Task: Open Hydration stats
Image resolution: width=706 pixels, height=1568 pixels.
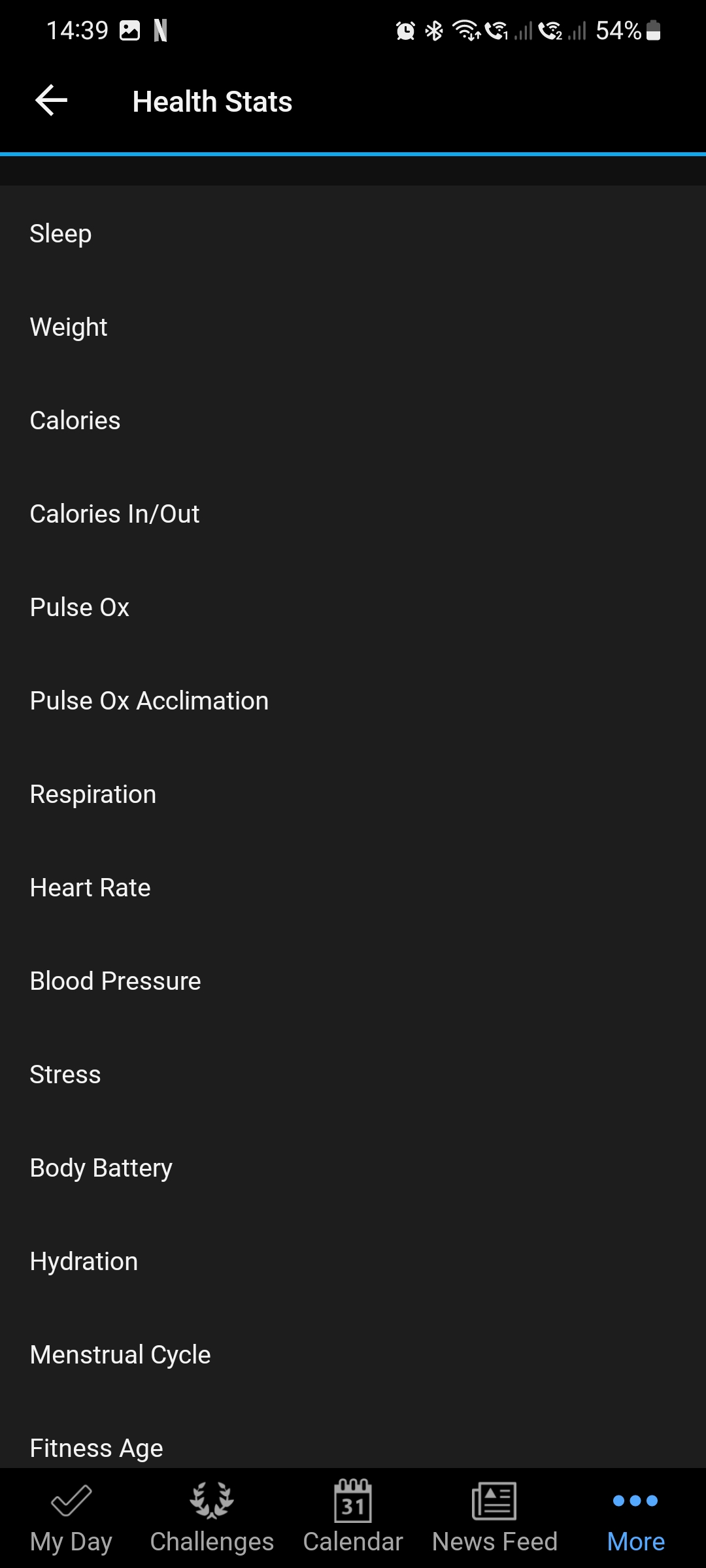Action: (353, 1262)
